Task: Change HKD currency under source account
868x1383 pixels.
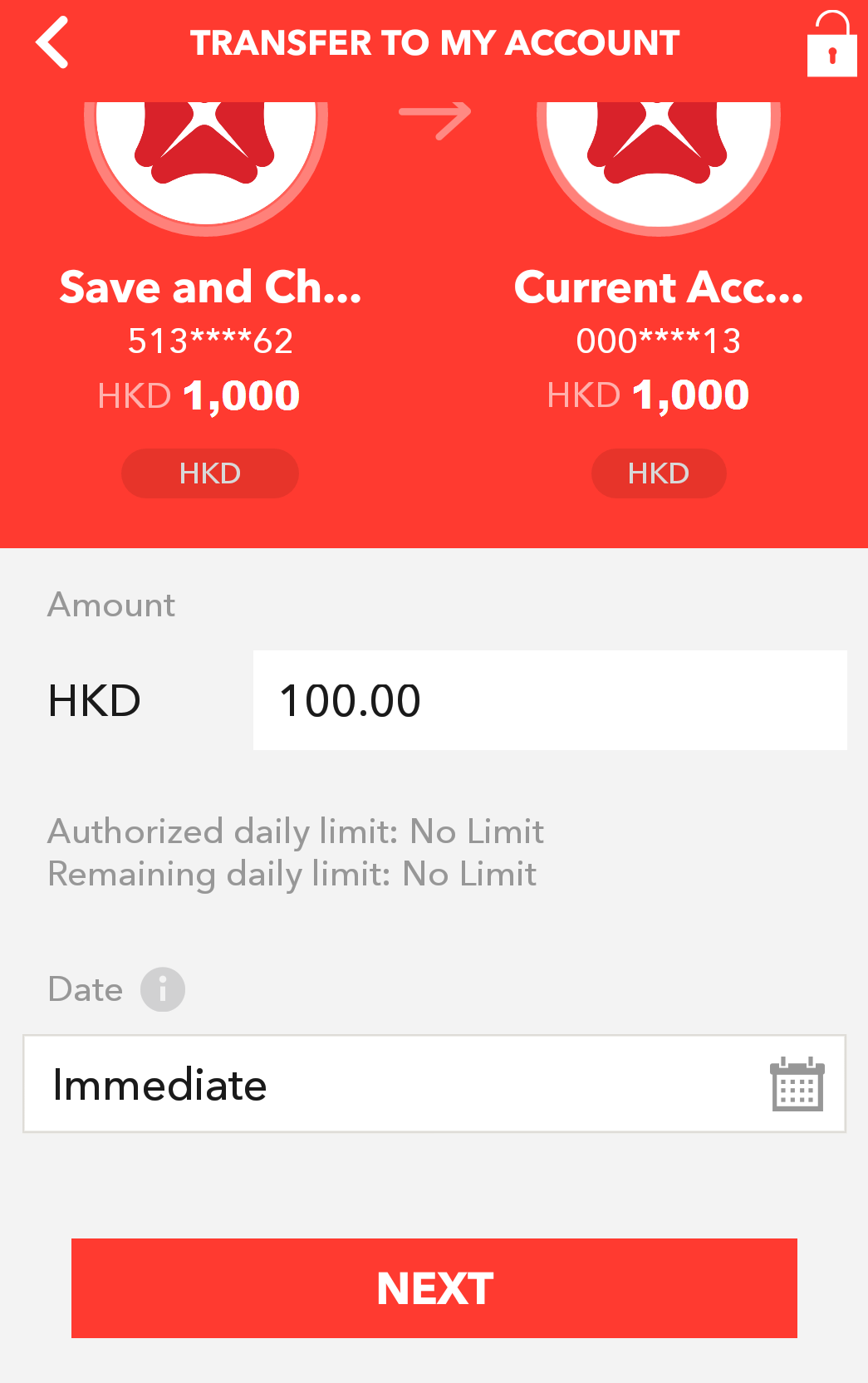Action: pyautogui.click(x=210, y=473)
